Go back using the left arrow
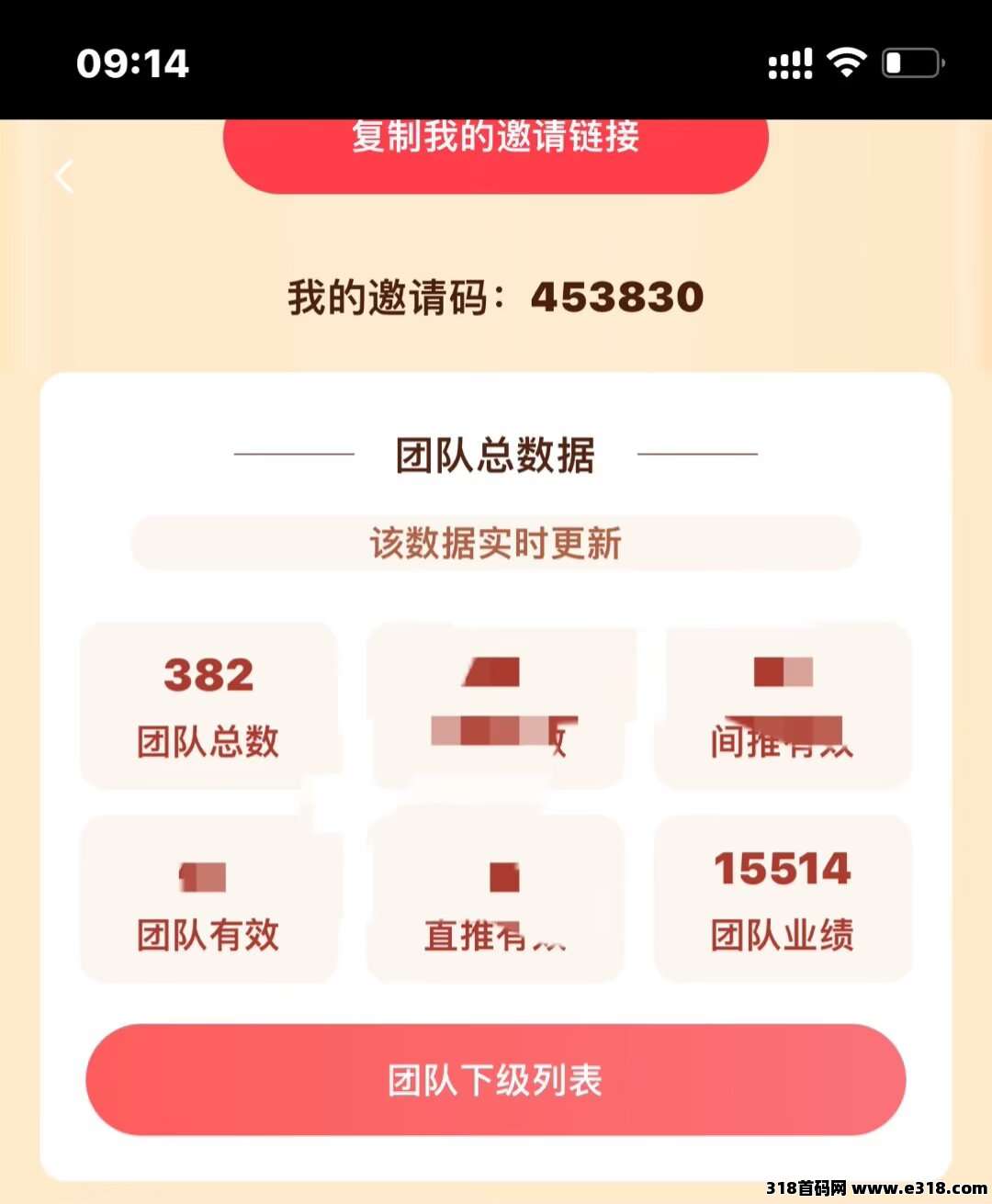This screenshot has width=992, height=1204. (x=64, y=175)
